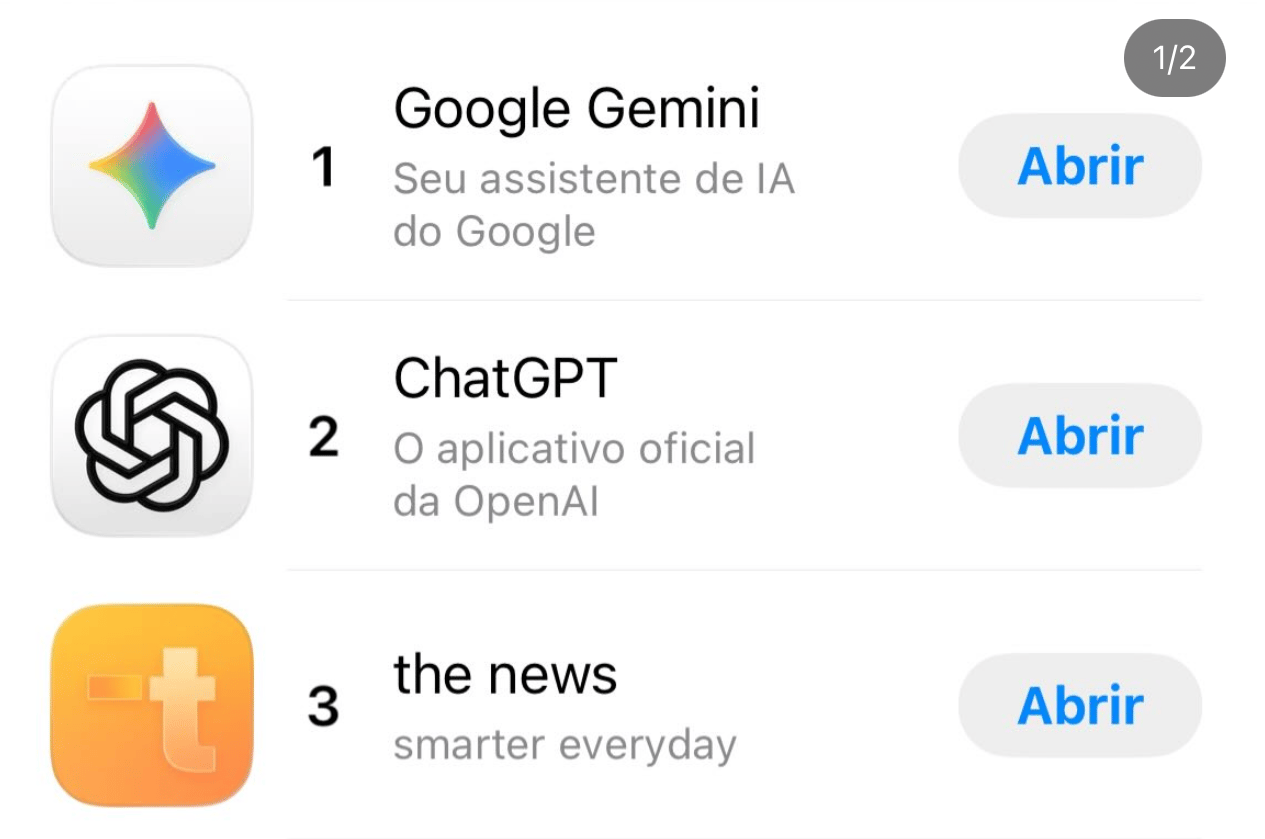
Task: Open the ChatGPT listing details
Action: pos(505,378)
